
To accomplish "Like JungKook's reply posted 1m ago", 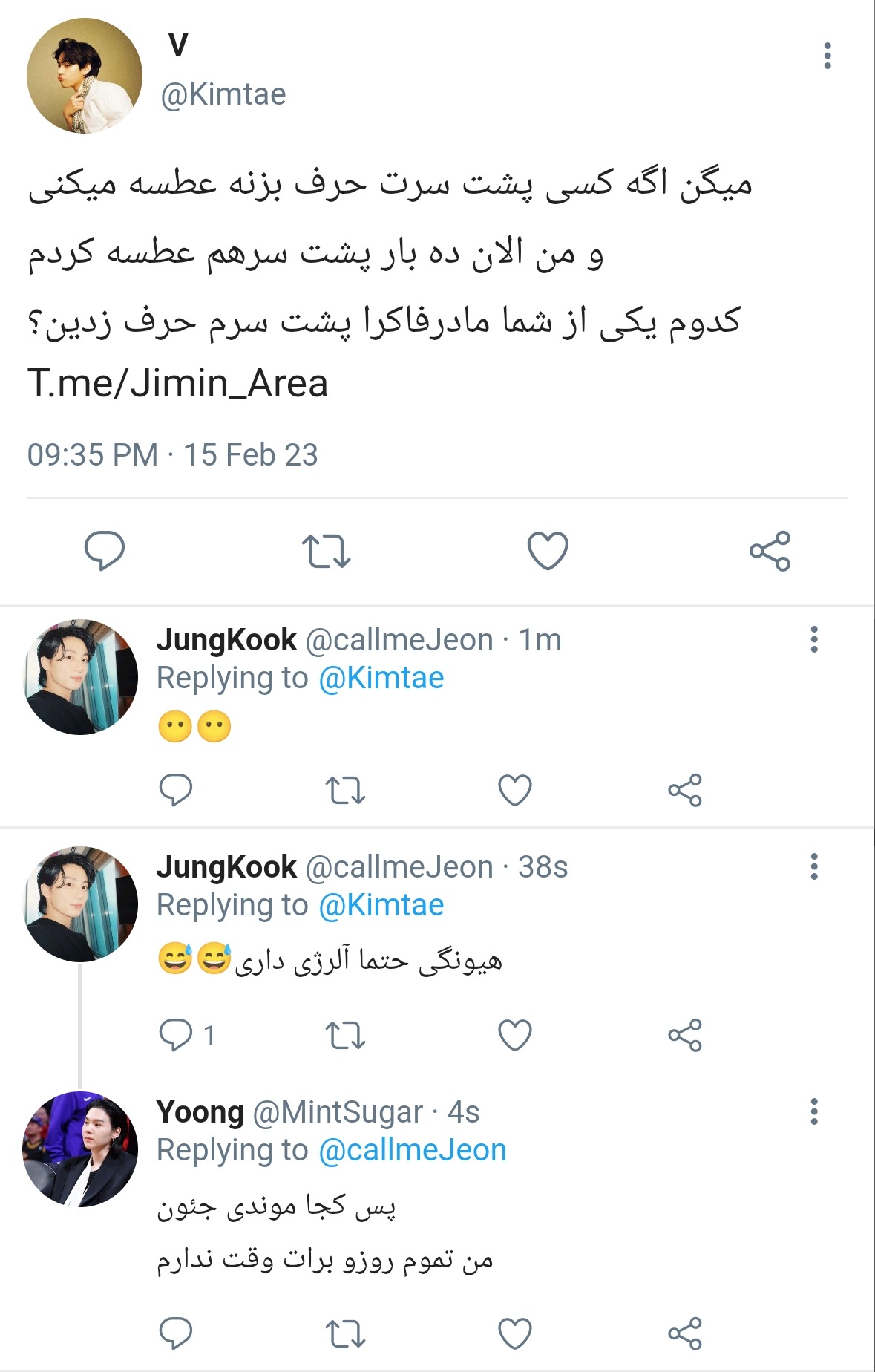I will 515,790.
